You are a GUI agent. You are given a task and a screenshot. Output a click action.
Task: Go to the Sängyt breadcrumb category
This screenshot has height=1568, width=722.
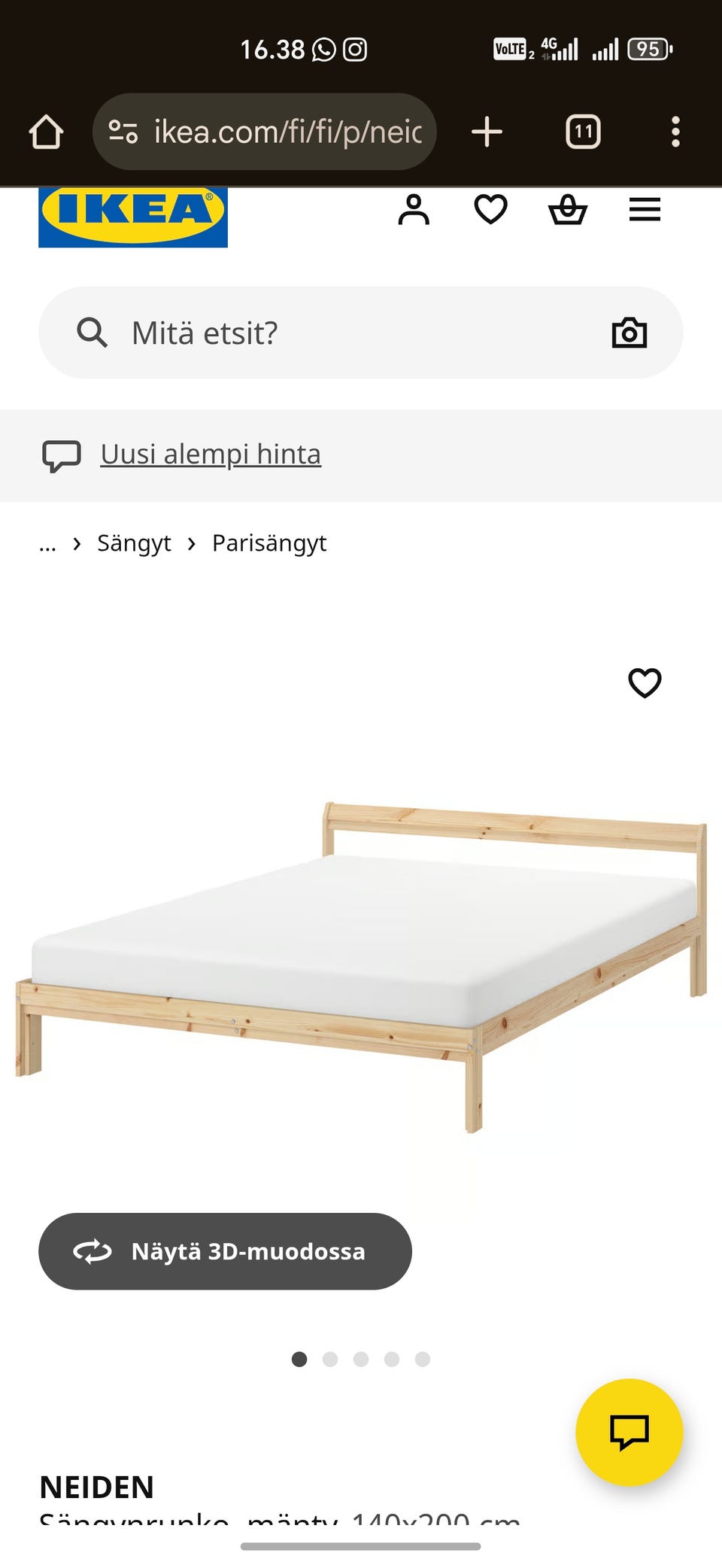134,543
